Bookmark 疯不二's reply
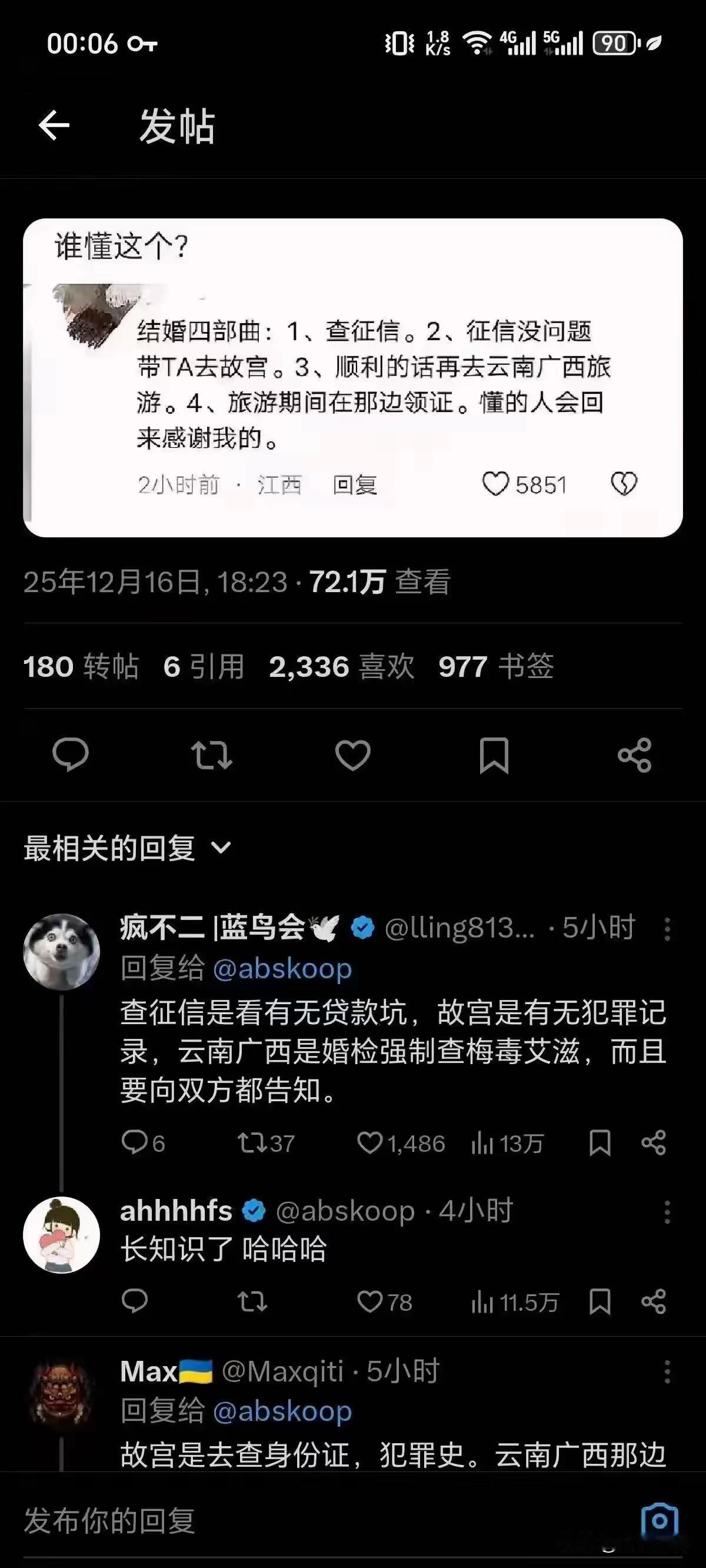Screen dimensions: 706x1568 pyautogui.click(x=600, y=1143)
